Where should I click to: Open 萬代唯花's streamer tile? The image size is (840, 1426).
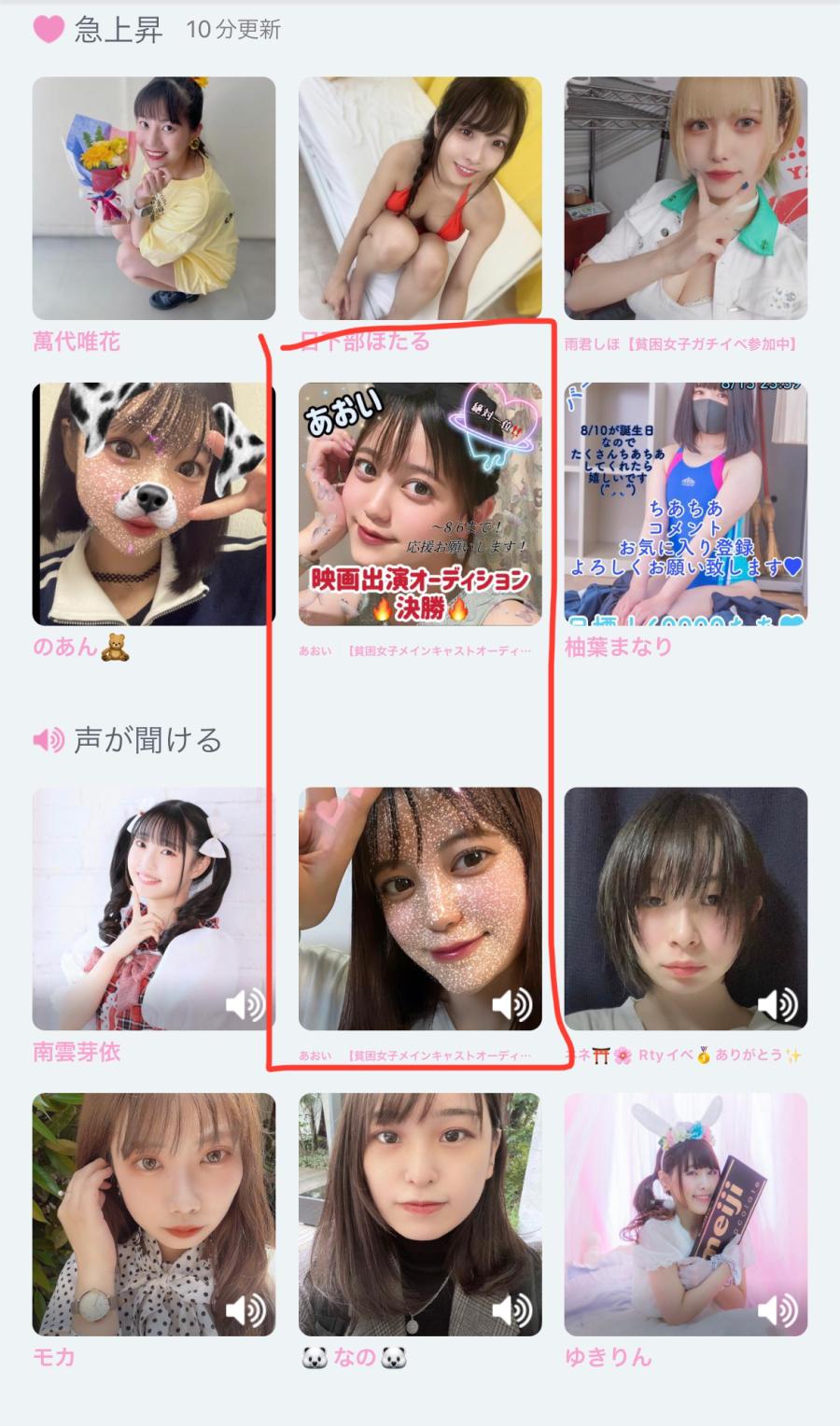click(x=154, y=198)
